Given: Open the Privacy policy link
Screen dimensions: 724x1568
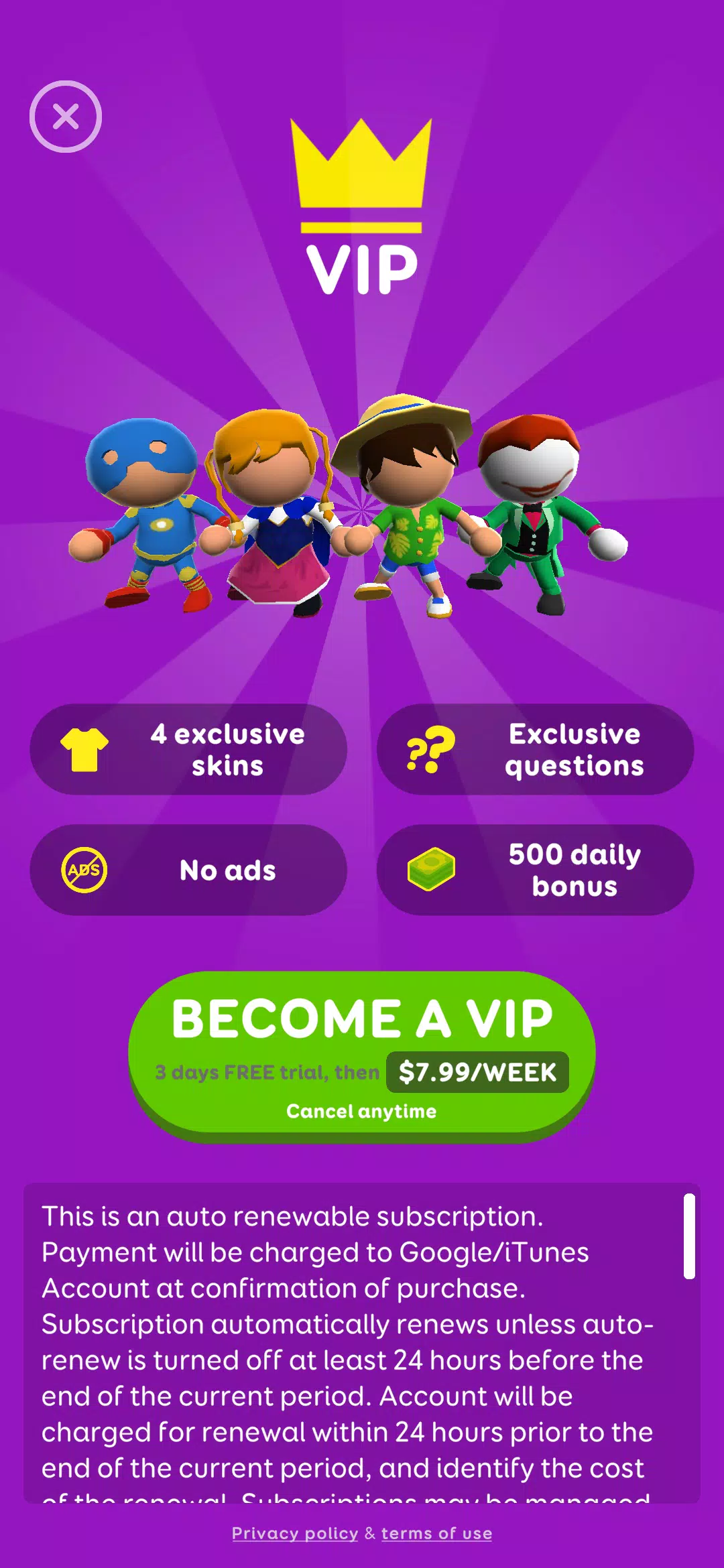Looking at the screenshot, I should (295, 1533).
